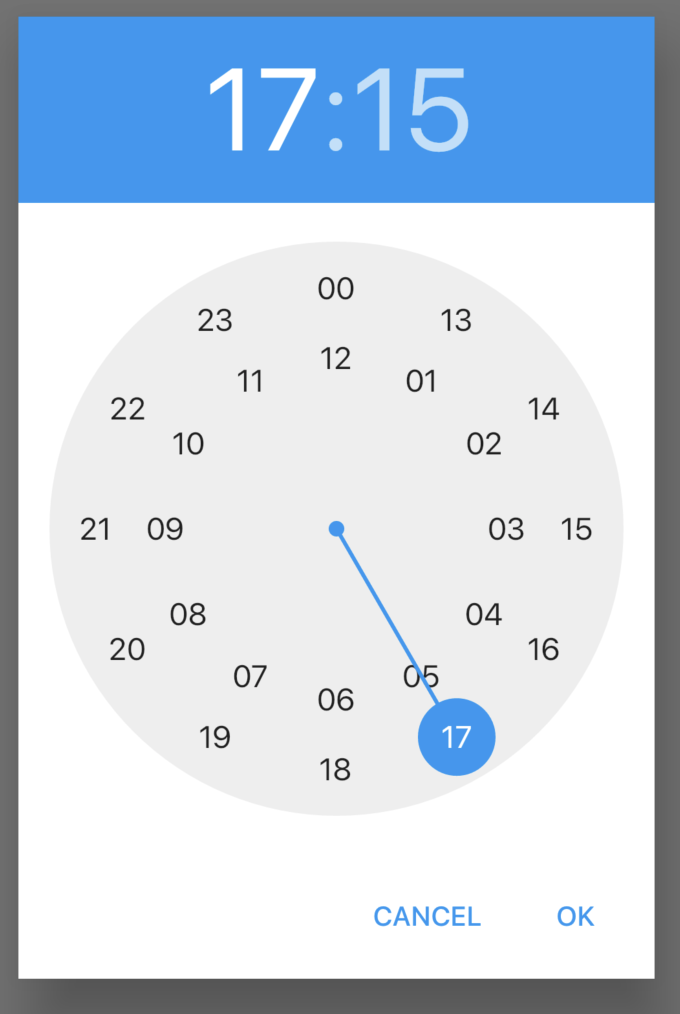Select hour 12 on the inner ring
This screenshot has width=680, height=1014.
(336, 358)
